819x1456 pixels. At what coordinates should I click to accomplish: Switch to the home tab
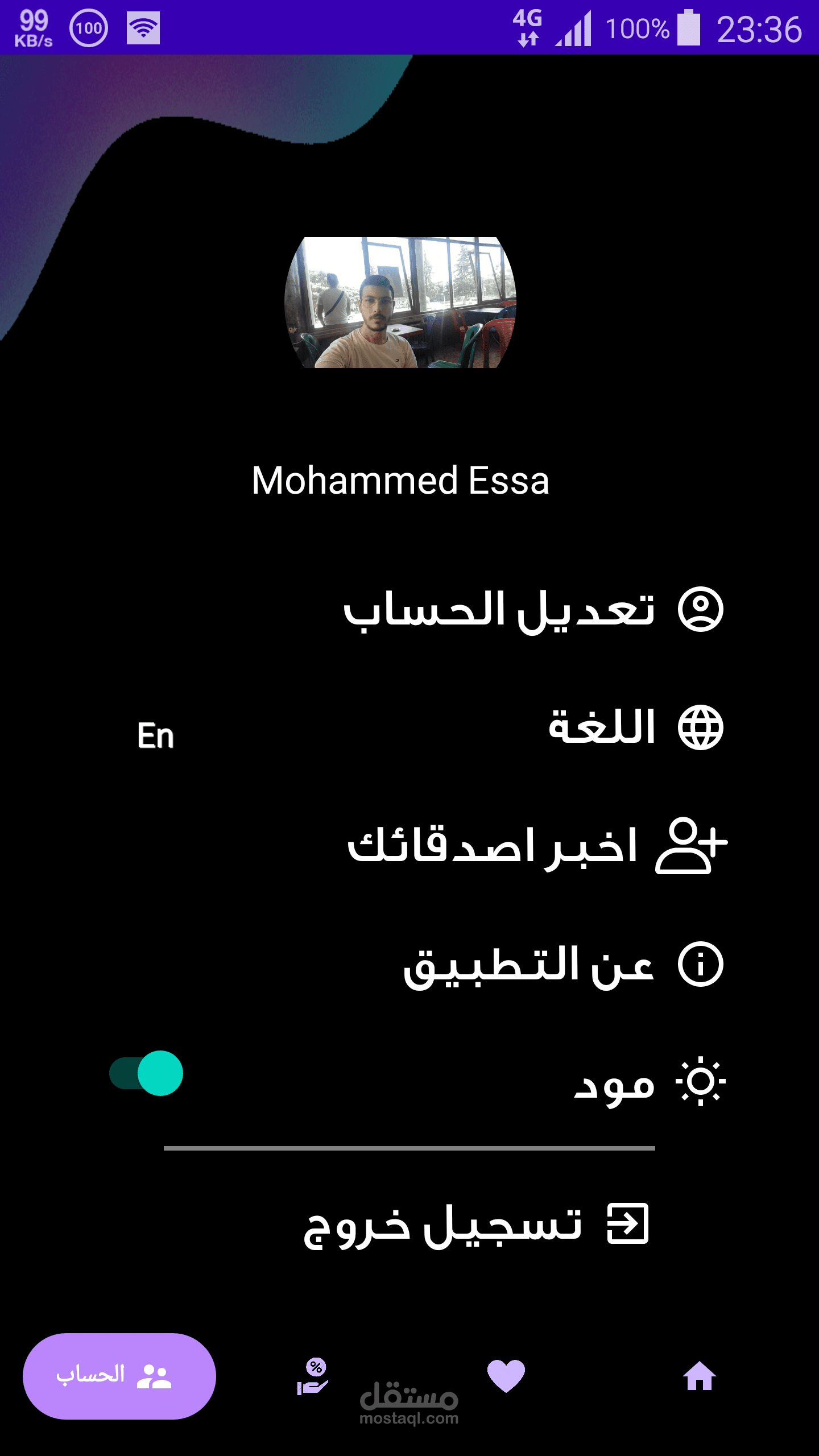click(x=699, y=1376)
